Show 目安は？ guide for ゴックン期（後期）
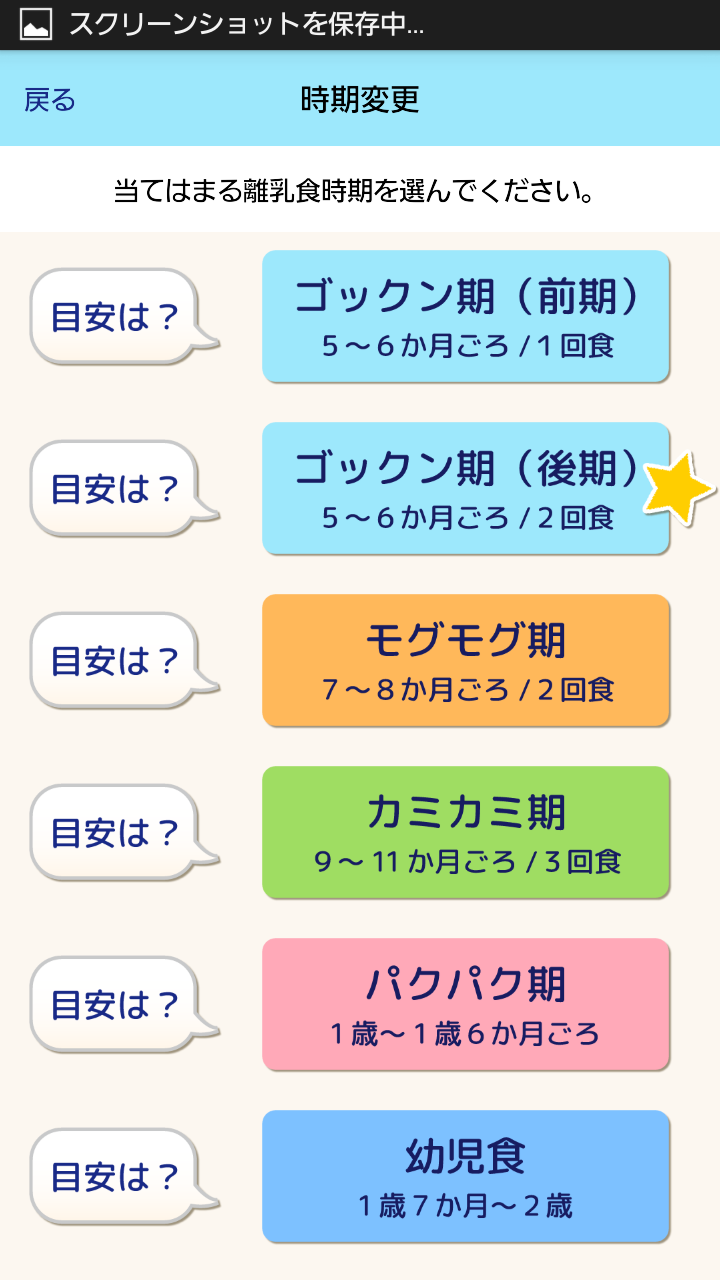720x1280 pixels. click(115, 489)
